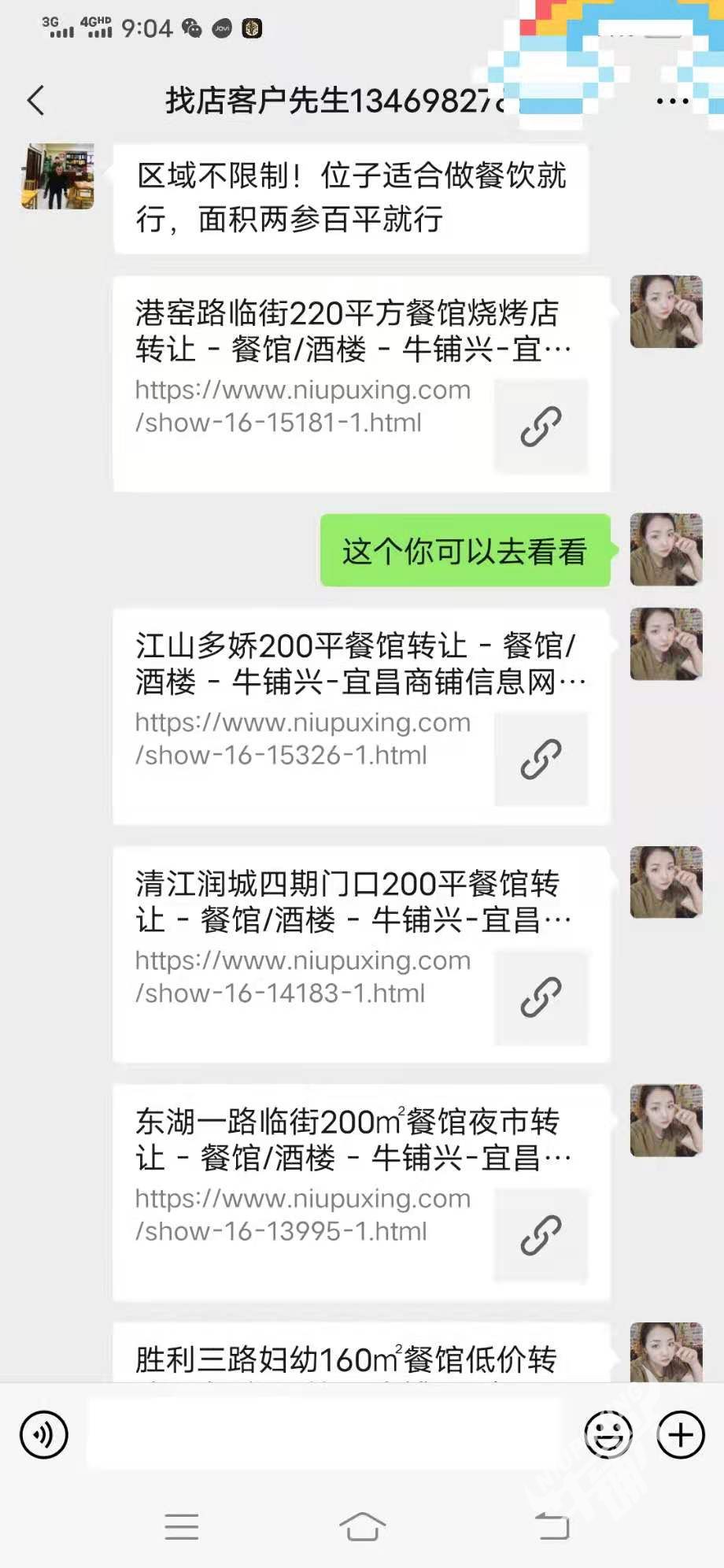Open the 东湖一路临街200㎡ link card
724x1568 pixels.
coord(361,1193)
